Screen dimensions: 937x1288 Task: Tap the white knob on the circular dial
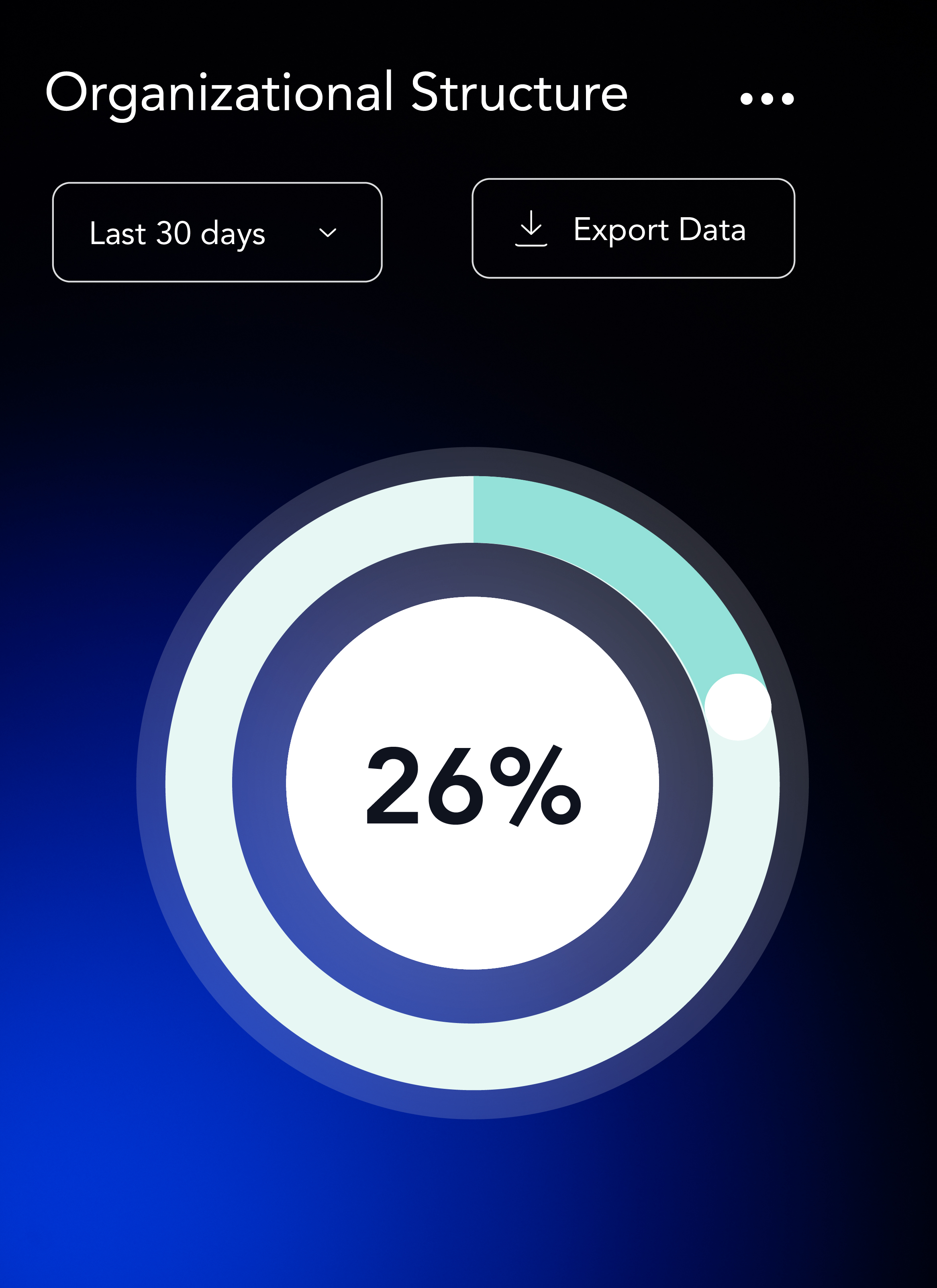(x=737, y=707)
